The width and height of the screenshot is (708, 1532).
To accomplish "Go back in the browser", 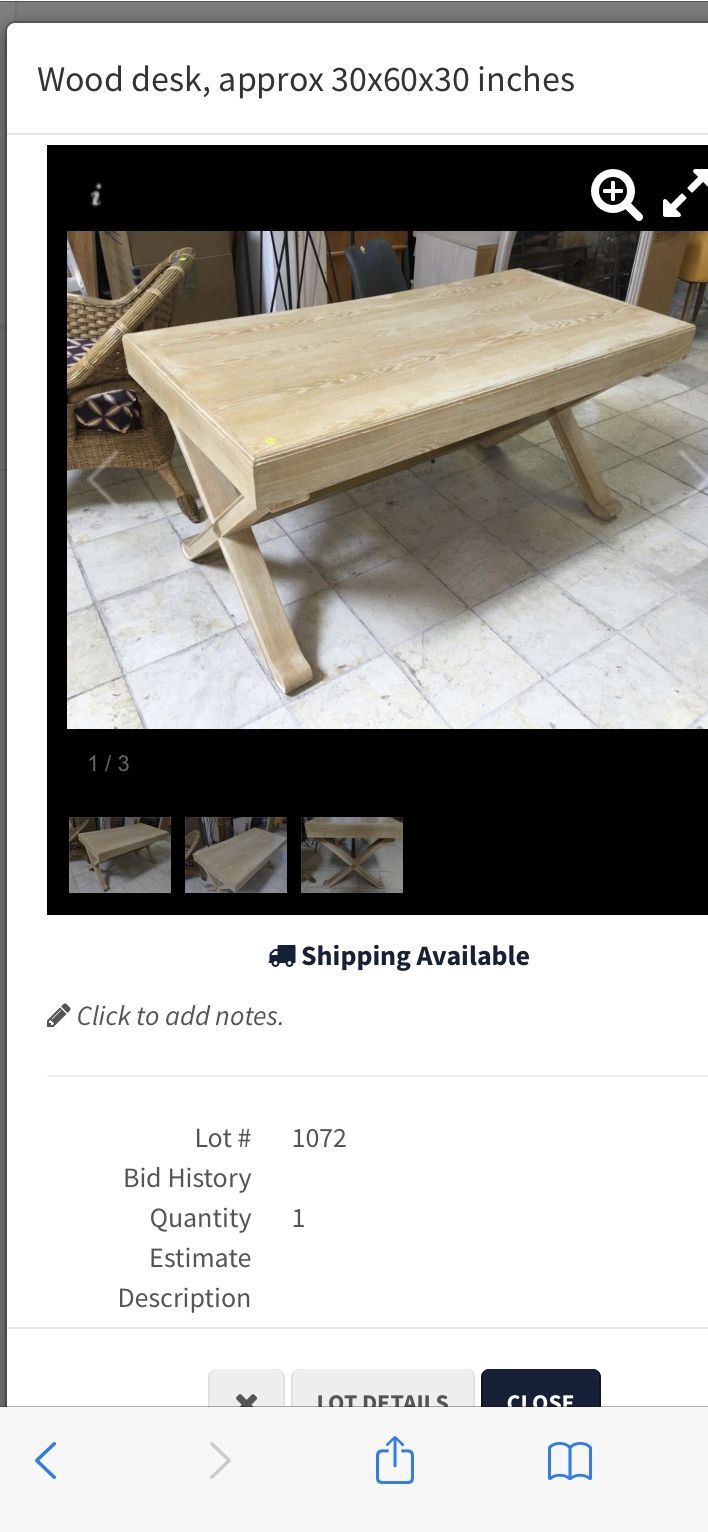I will [x=46, y=1461].
